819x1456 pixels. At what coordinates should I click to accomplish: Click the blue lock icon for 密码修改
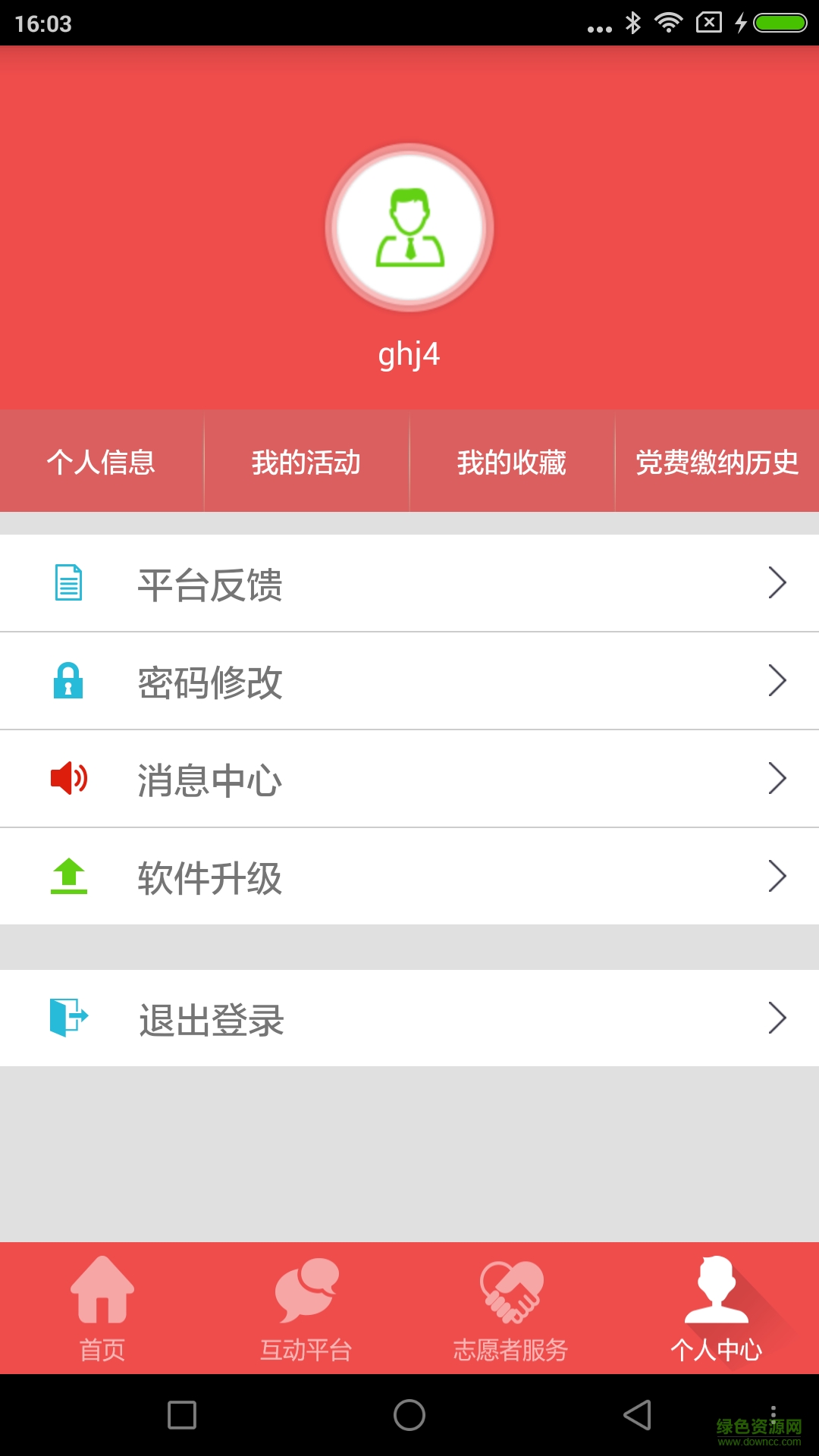point(67,681)
